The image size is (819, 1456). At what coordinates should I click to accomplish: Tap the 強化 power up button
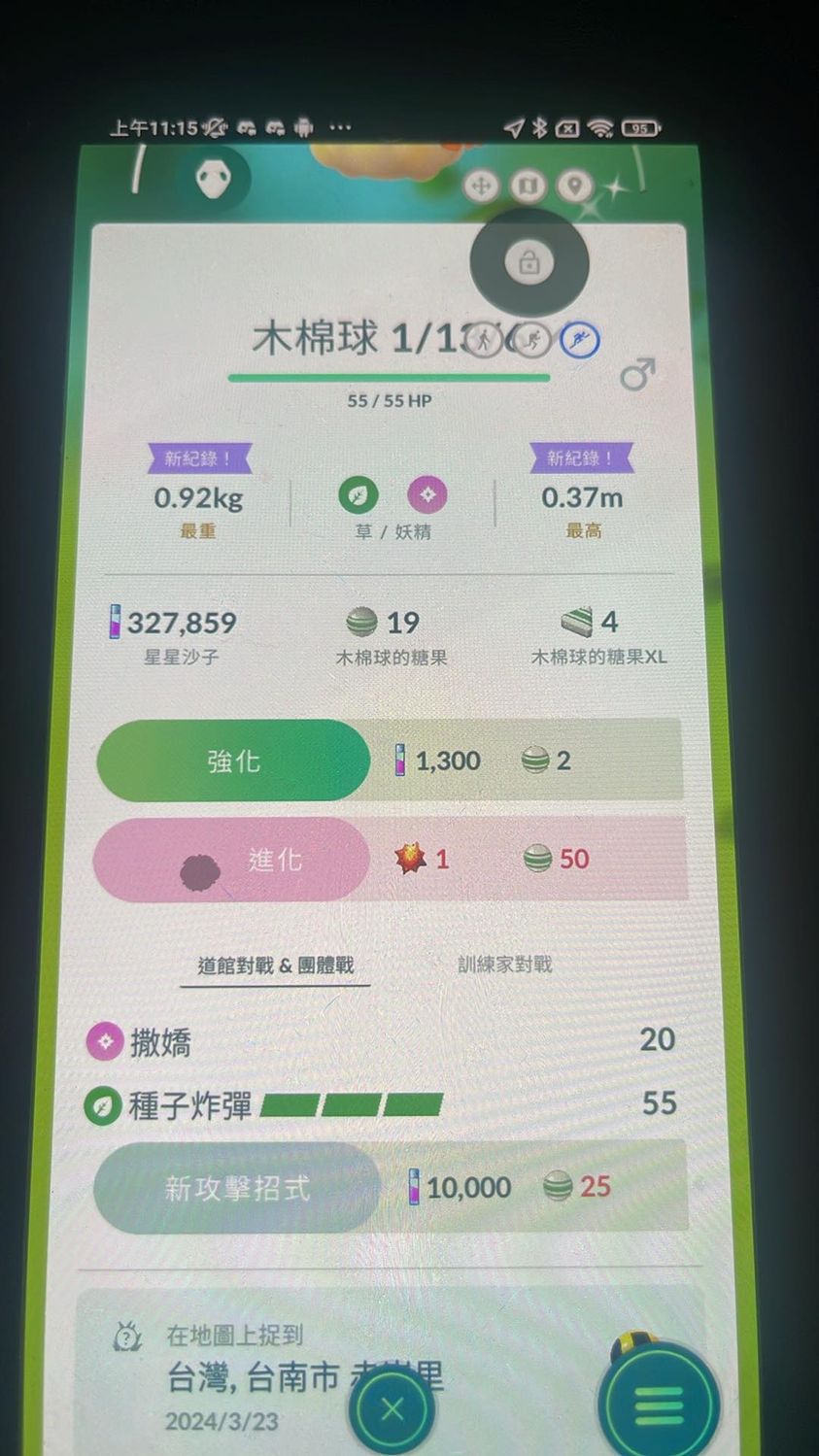click(233, 761)
